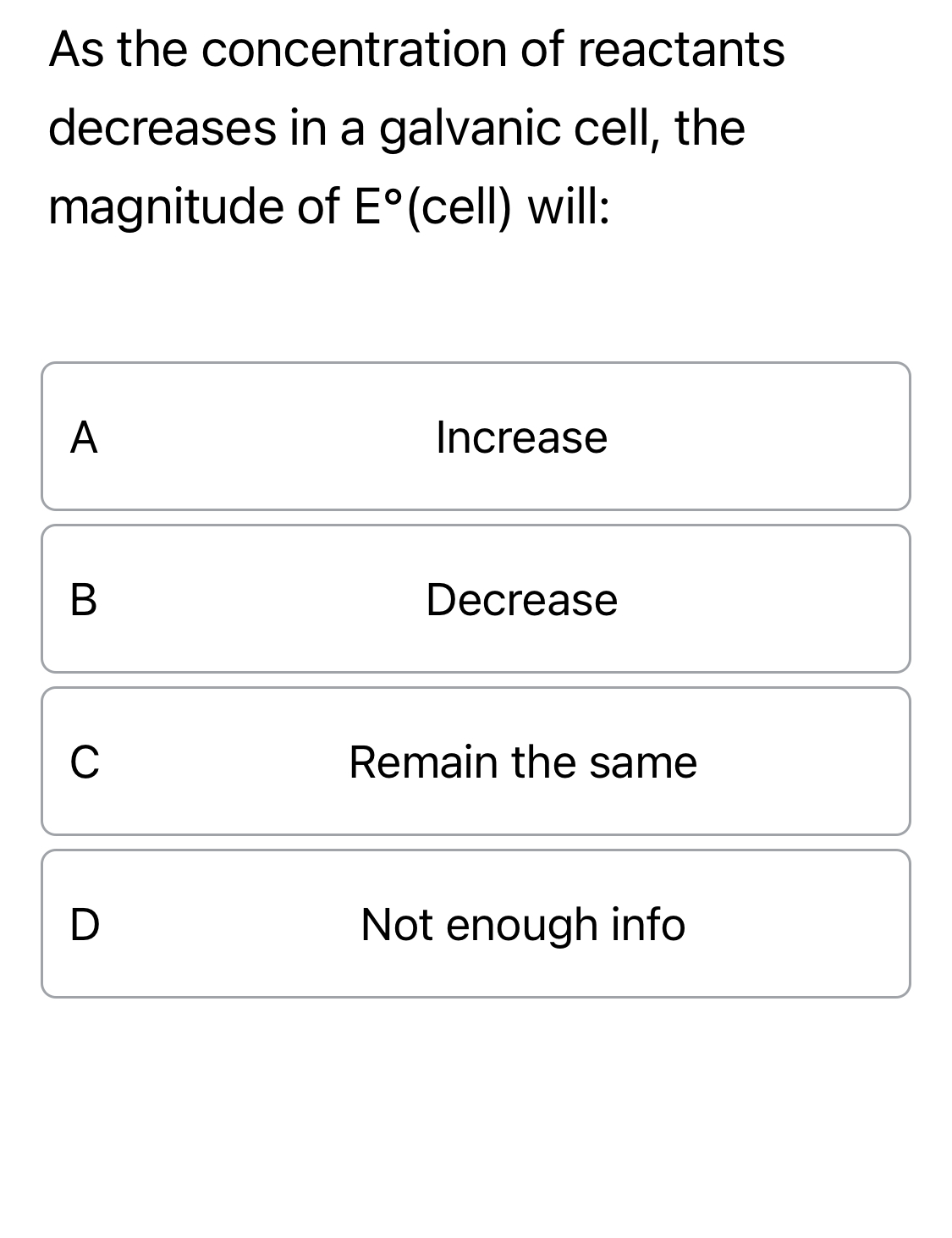
Task: Click the letter A label
Action: pos(85,437)
